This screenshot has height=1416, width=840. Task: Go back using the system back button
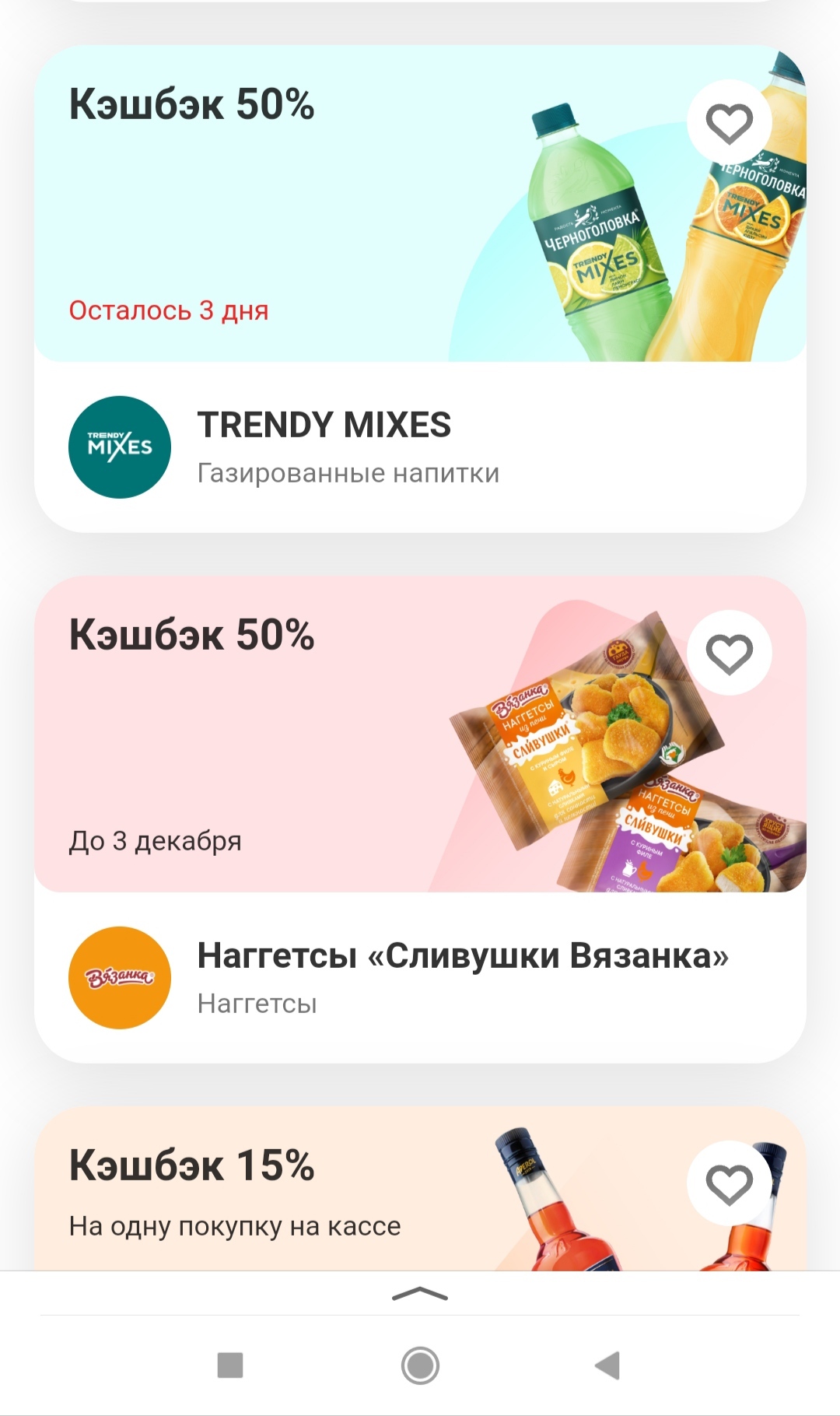click(607, 1365)
